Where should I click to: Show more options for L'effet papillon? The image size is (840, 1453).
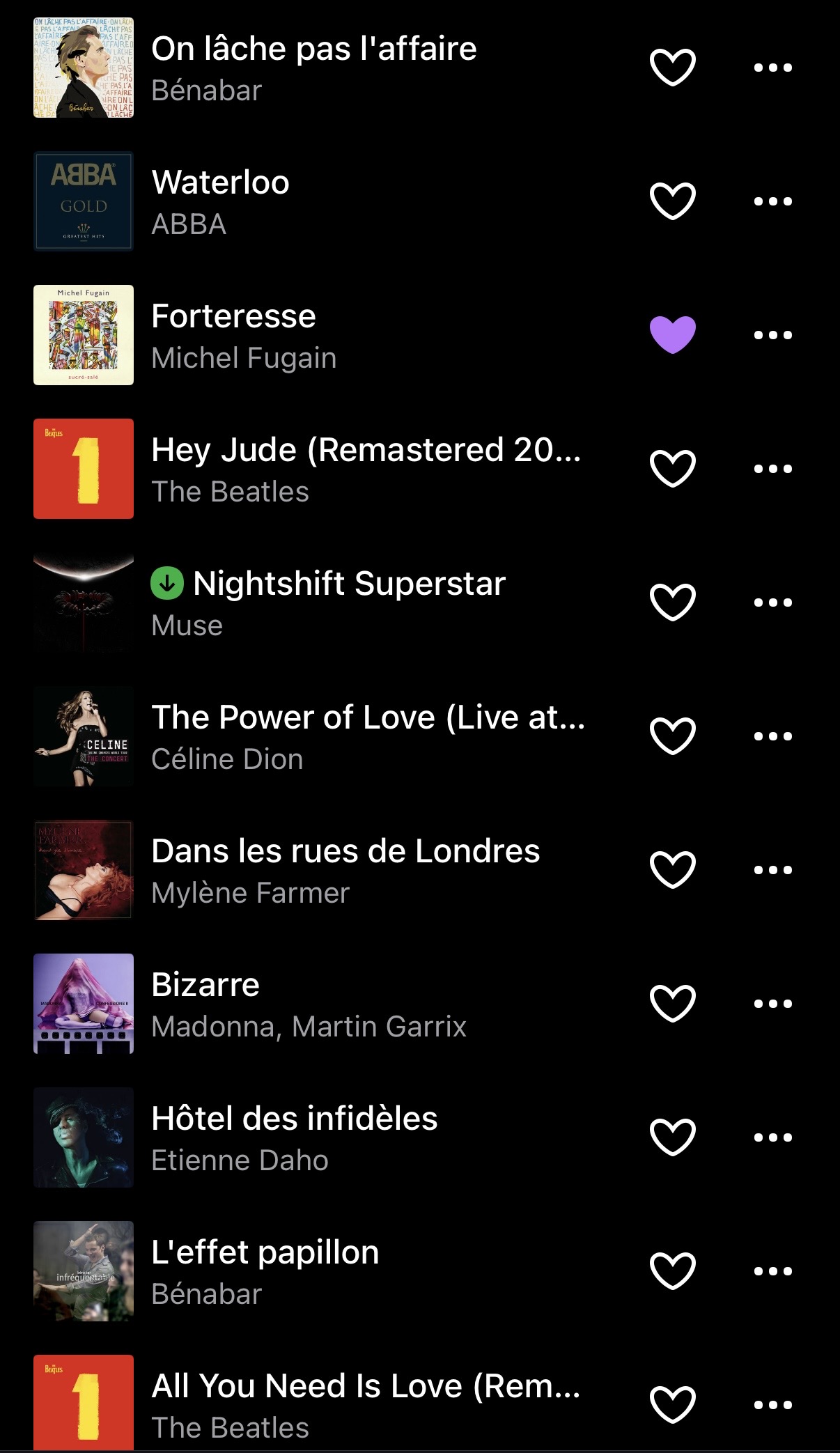[x=773, y=1271]
